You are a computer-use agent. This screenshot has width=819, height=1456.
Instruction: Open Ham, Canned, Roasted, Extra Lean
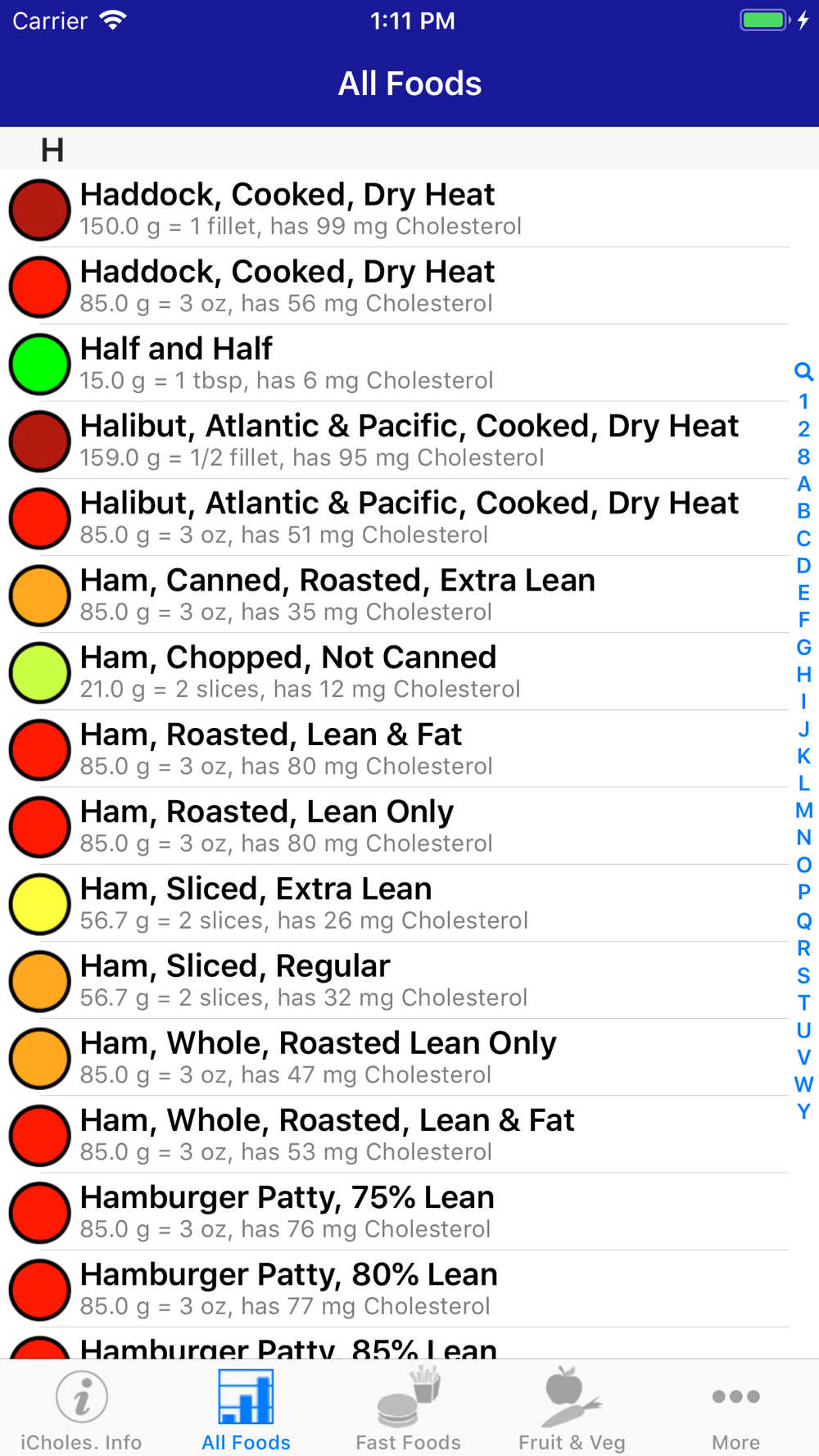(x=395, y=595)
